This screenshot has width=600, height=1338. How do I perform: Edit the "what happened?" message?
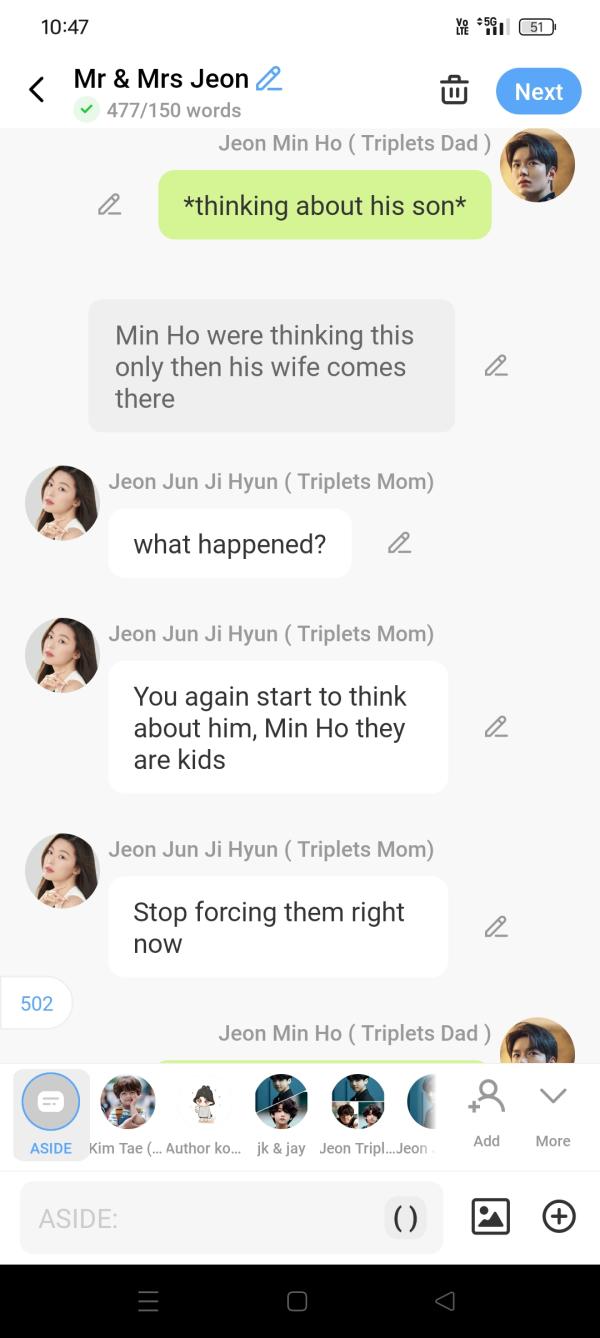pos(399,543)
